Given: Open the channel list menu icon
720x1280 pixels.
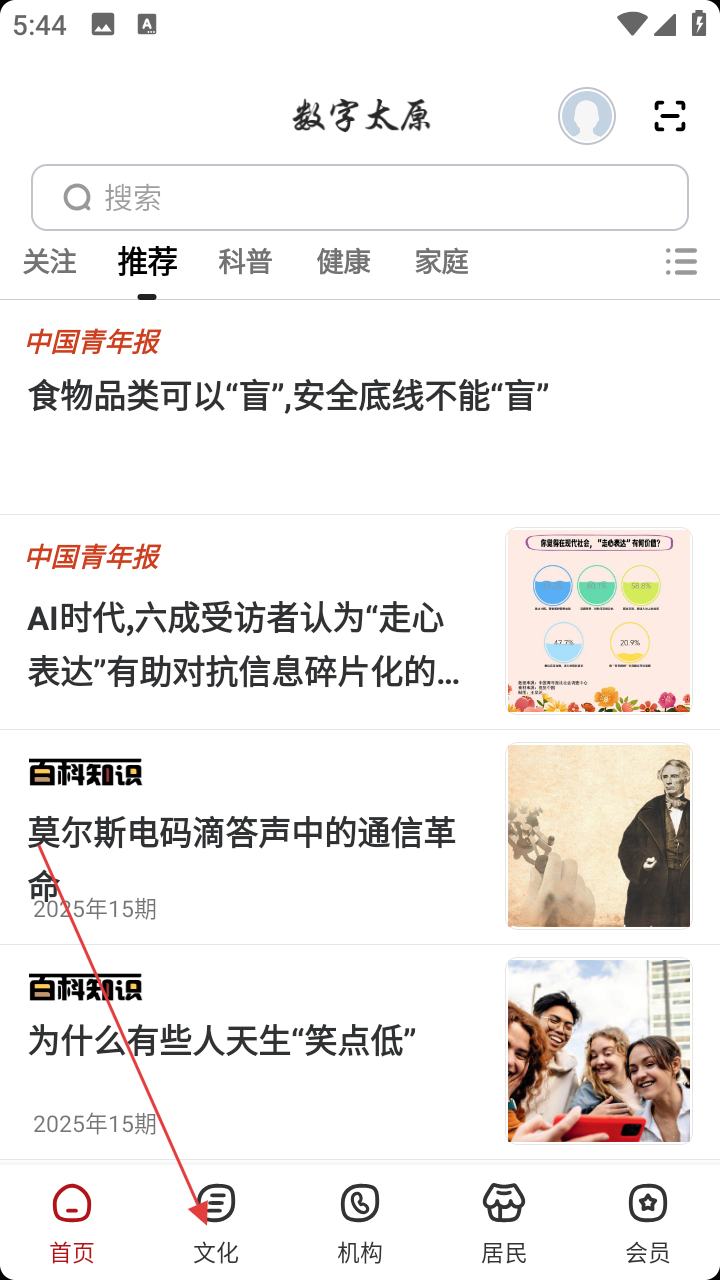Looking at the screenshot, I should (681, 262).
